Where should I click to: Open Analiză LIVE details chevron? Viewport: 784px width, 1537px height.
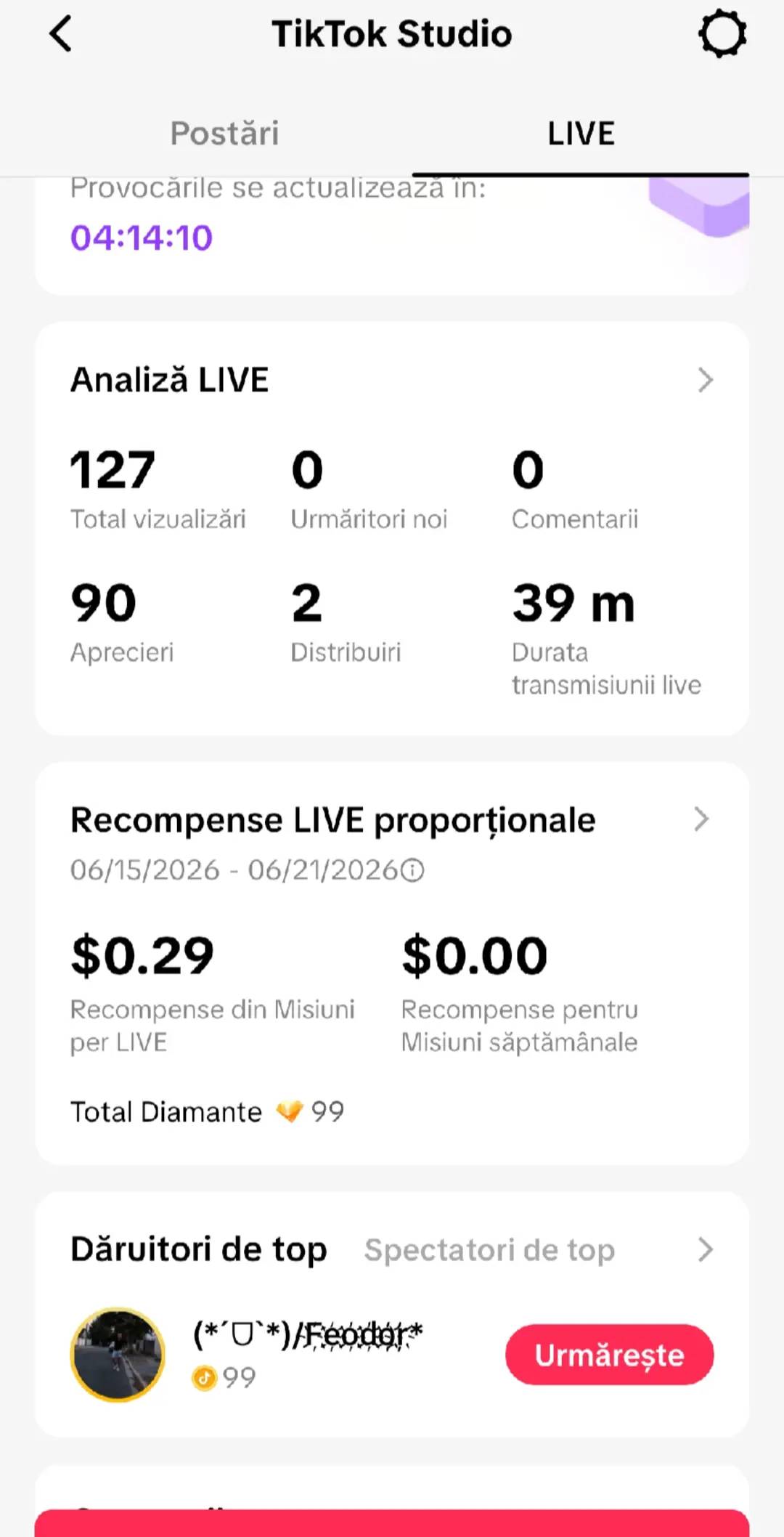(x=705, y=380)
